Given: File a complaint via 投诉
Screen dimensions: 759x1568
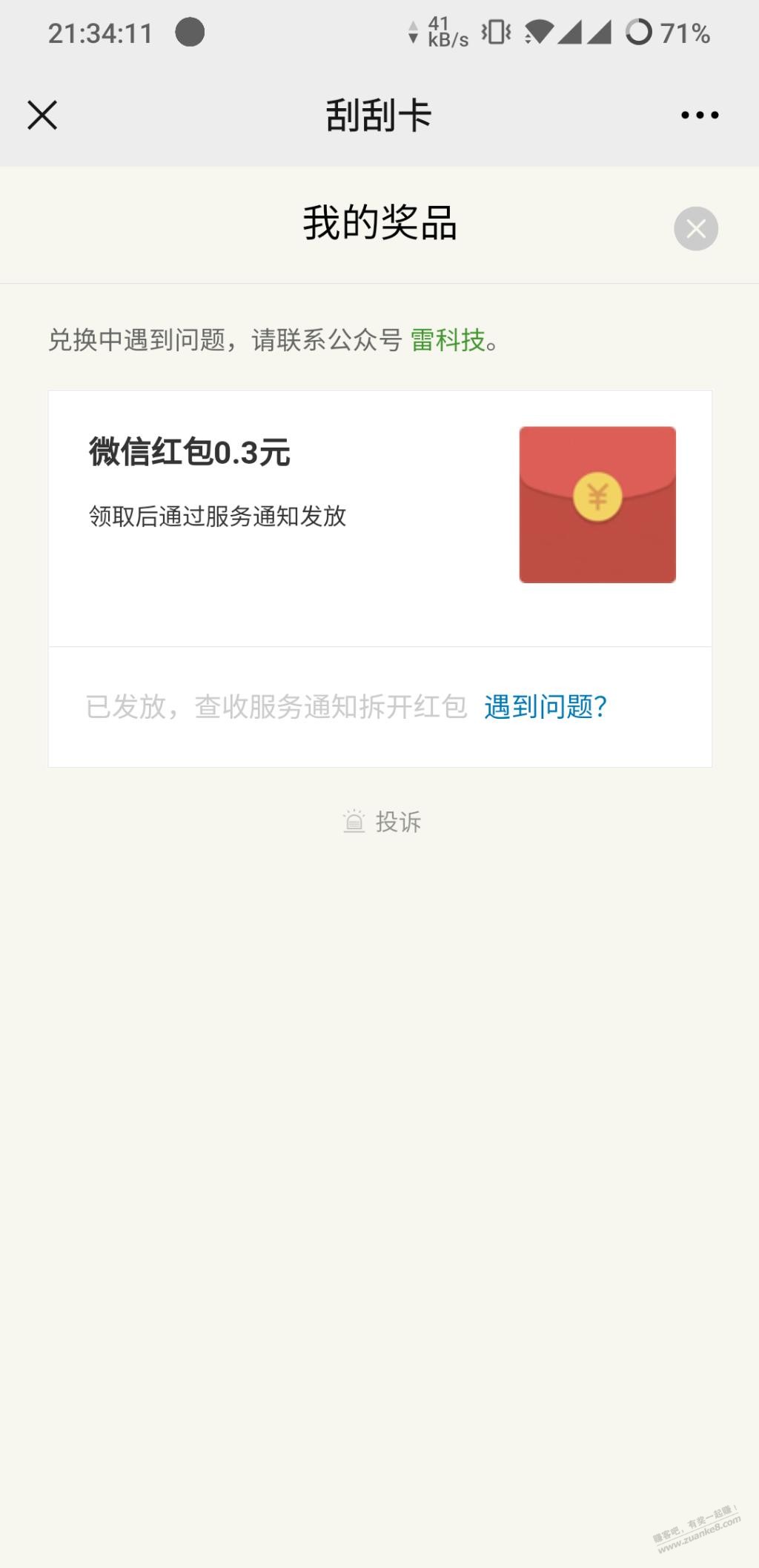Looking at the screenshot, I should click(382, 821).
